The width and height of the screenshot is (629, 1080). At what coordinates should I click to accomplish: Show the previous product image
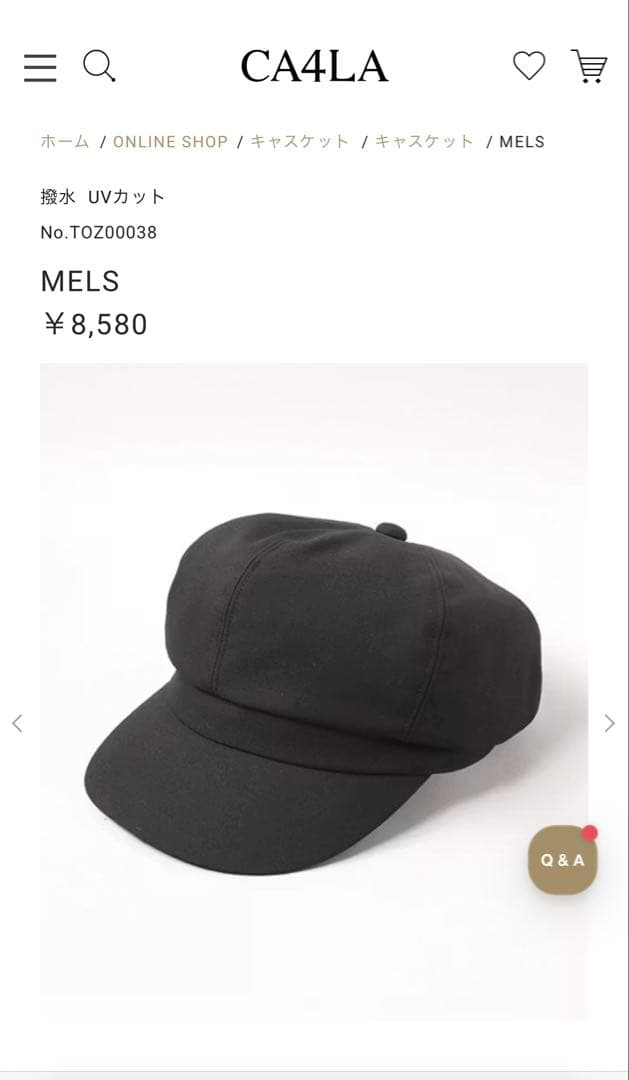(x=17, y=723)
